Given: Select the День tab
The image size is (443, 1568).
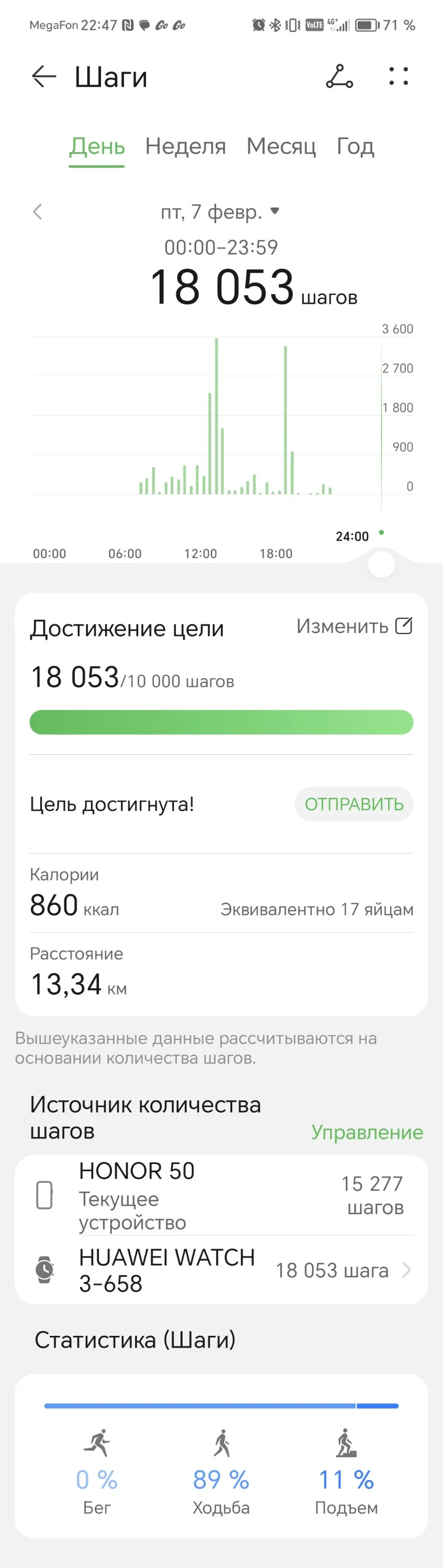Looking at the screenshot, I should pyautogui.click(x=97, y=147).
